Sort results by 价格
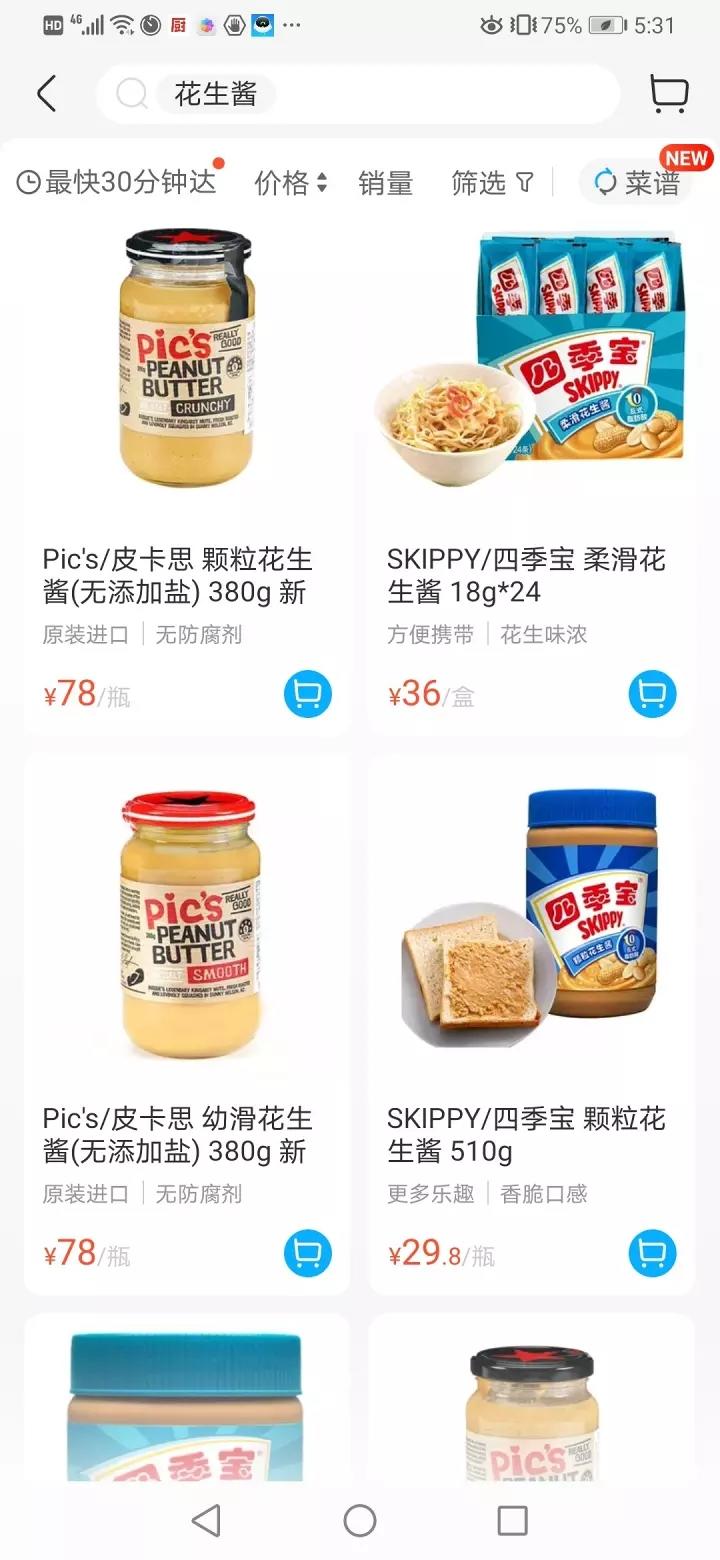Image resolution: width=720 pixels, height=1560 pixels. pos(290,183)
